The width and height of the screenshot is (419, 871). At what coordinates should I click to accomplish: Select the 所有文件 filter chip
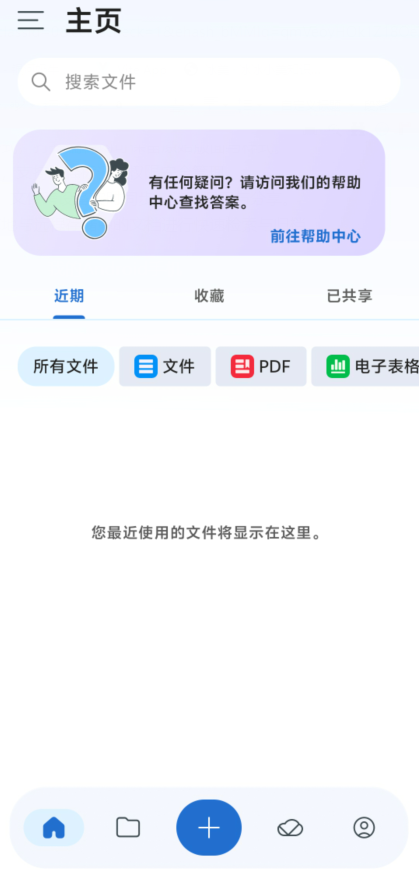[66, 366]
